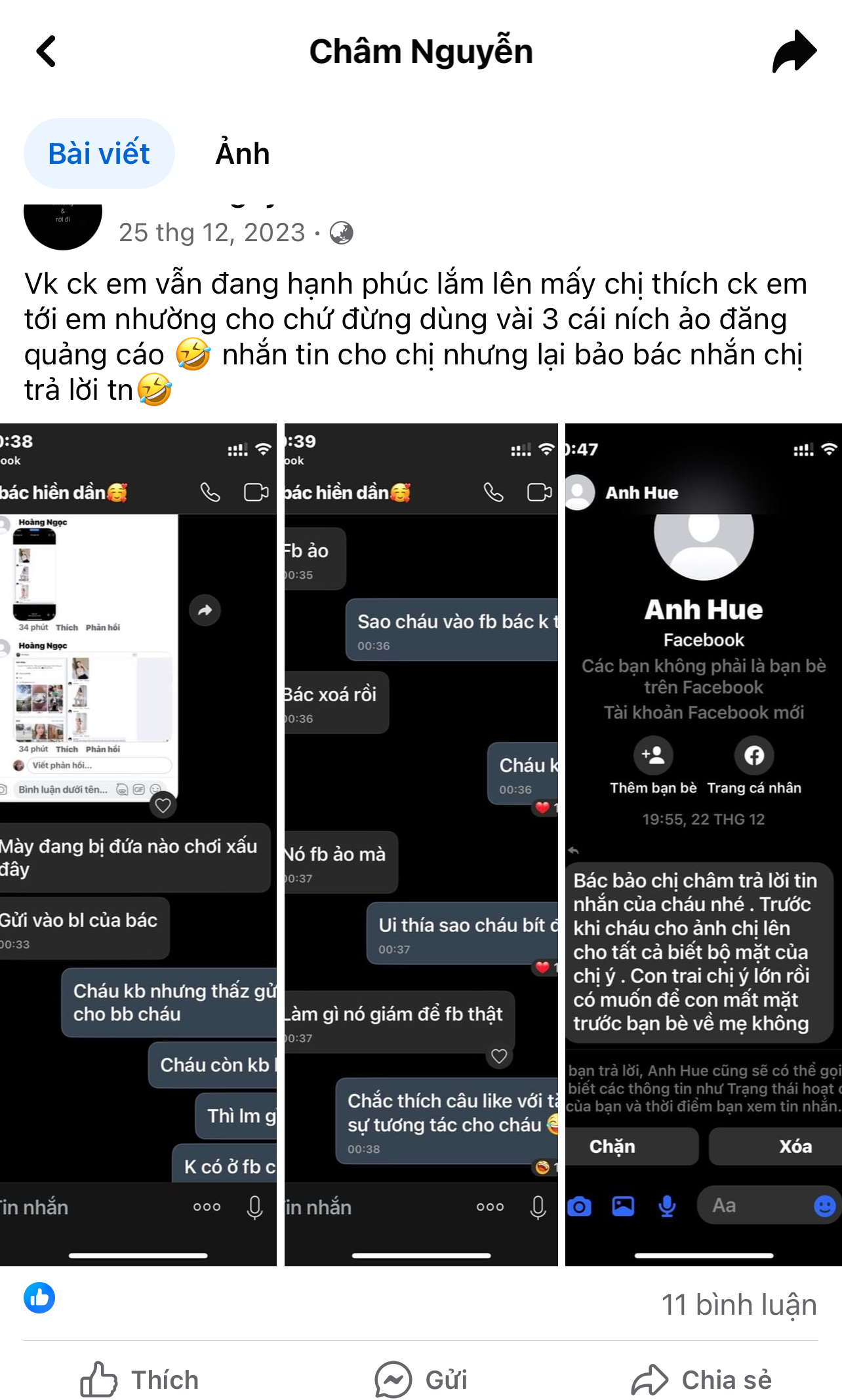This screenshot has width=842, height=1400.
Task: Go back using the top-left arrow
Action: (x=46, y=51)
